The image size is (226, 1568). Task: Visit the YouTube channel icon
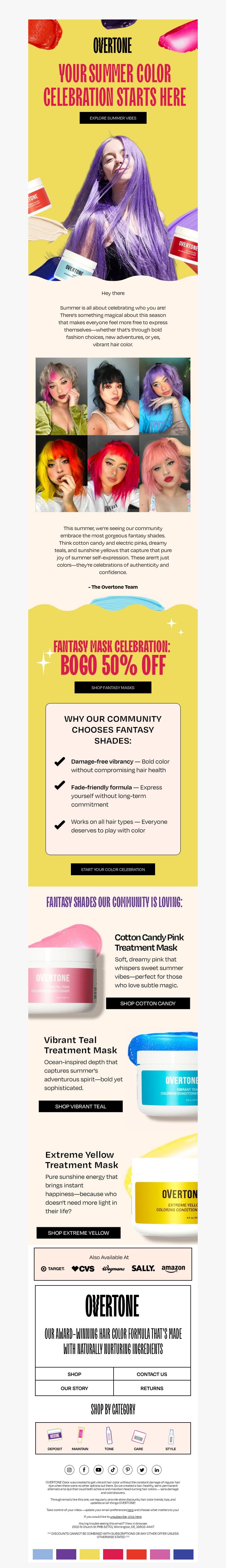click(99, 1469)
